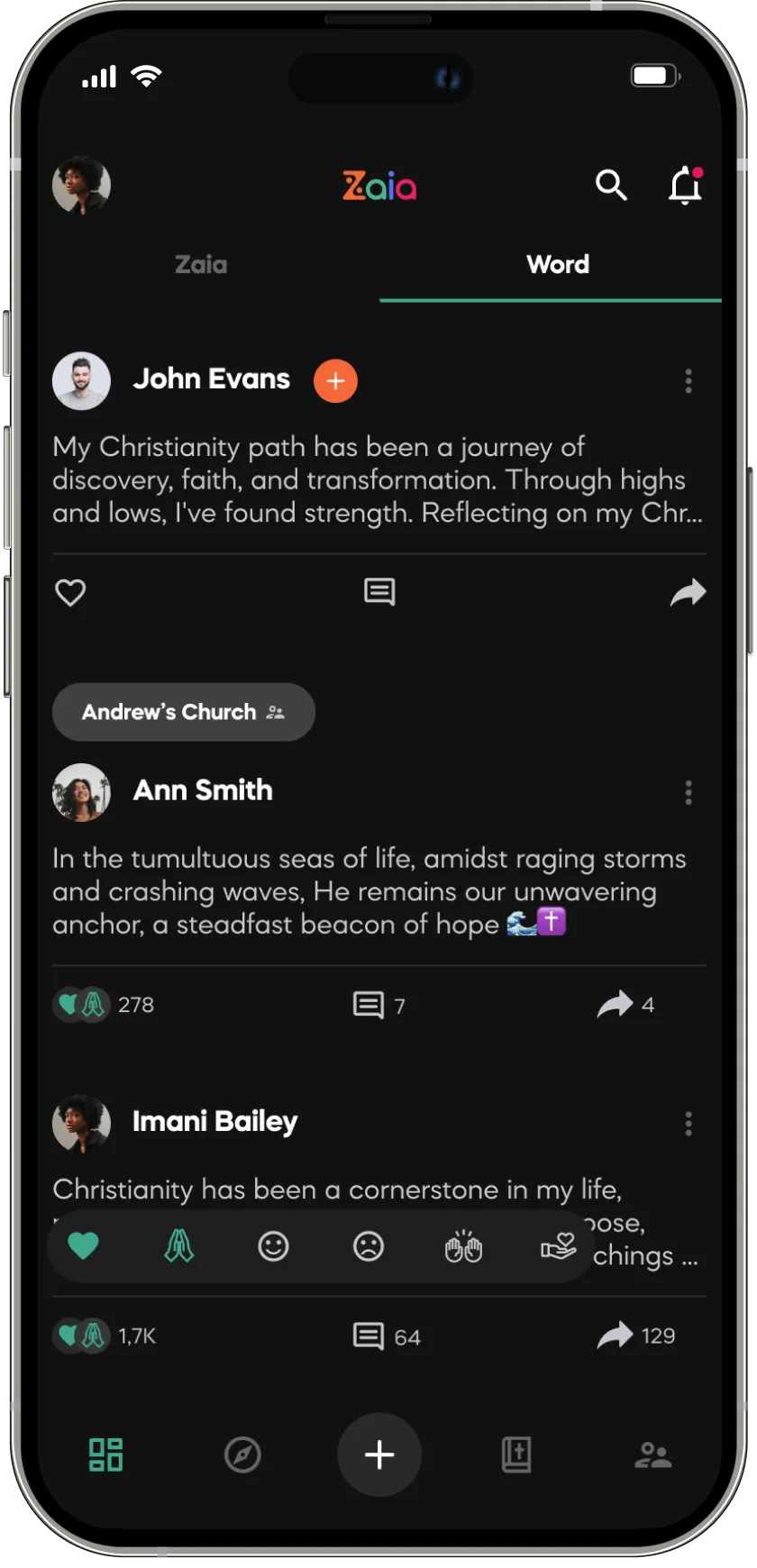Share John Evans' post
This screenshot has width=757, height=1568.
689,592
